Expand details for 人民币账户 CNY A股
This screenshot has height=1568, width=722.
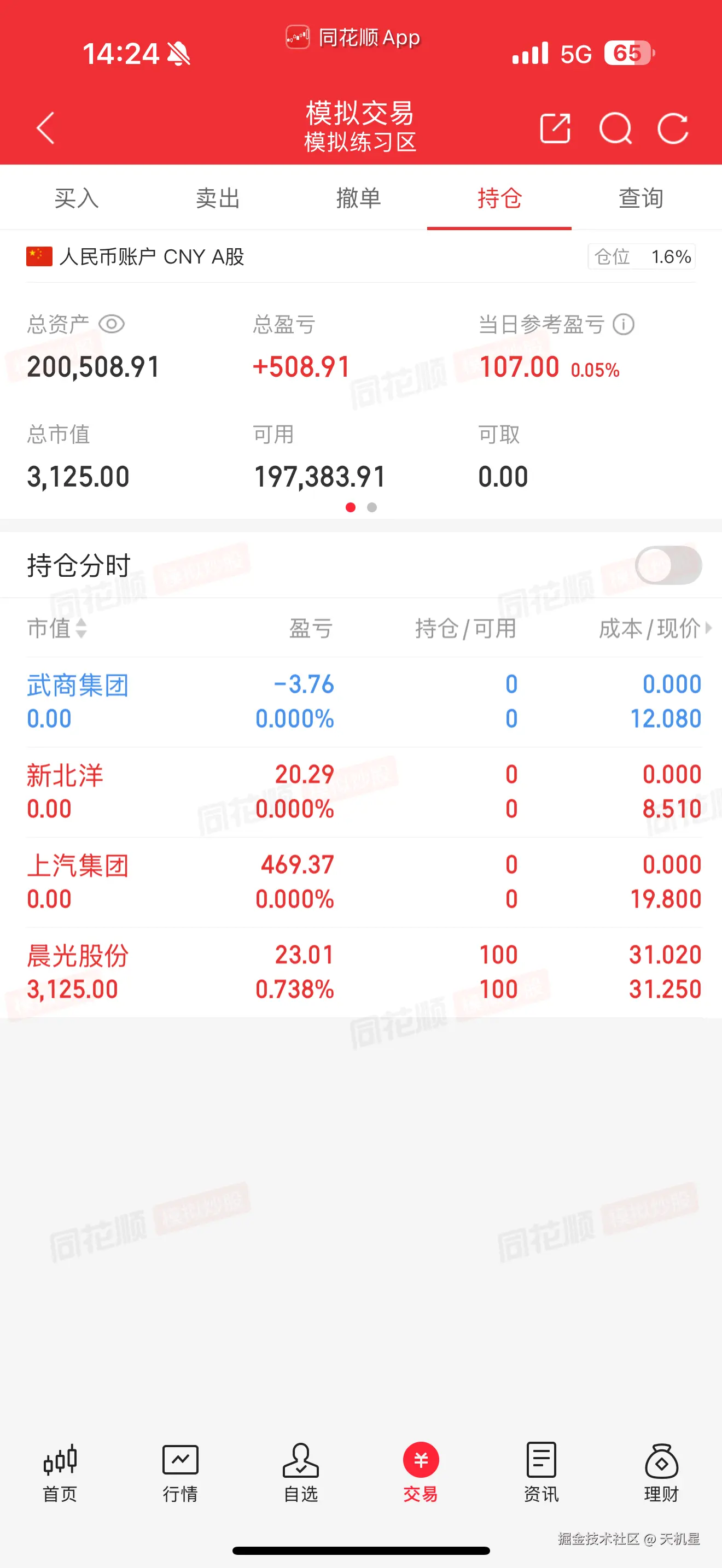pos(152,257)
